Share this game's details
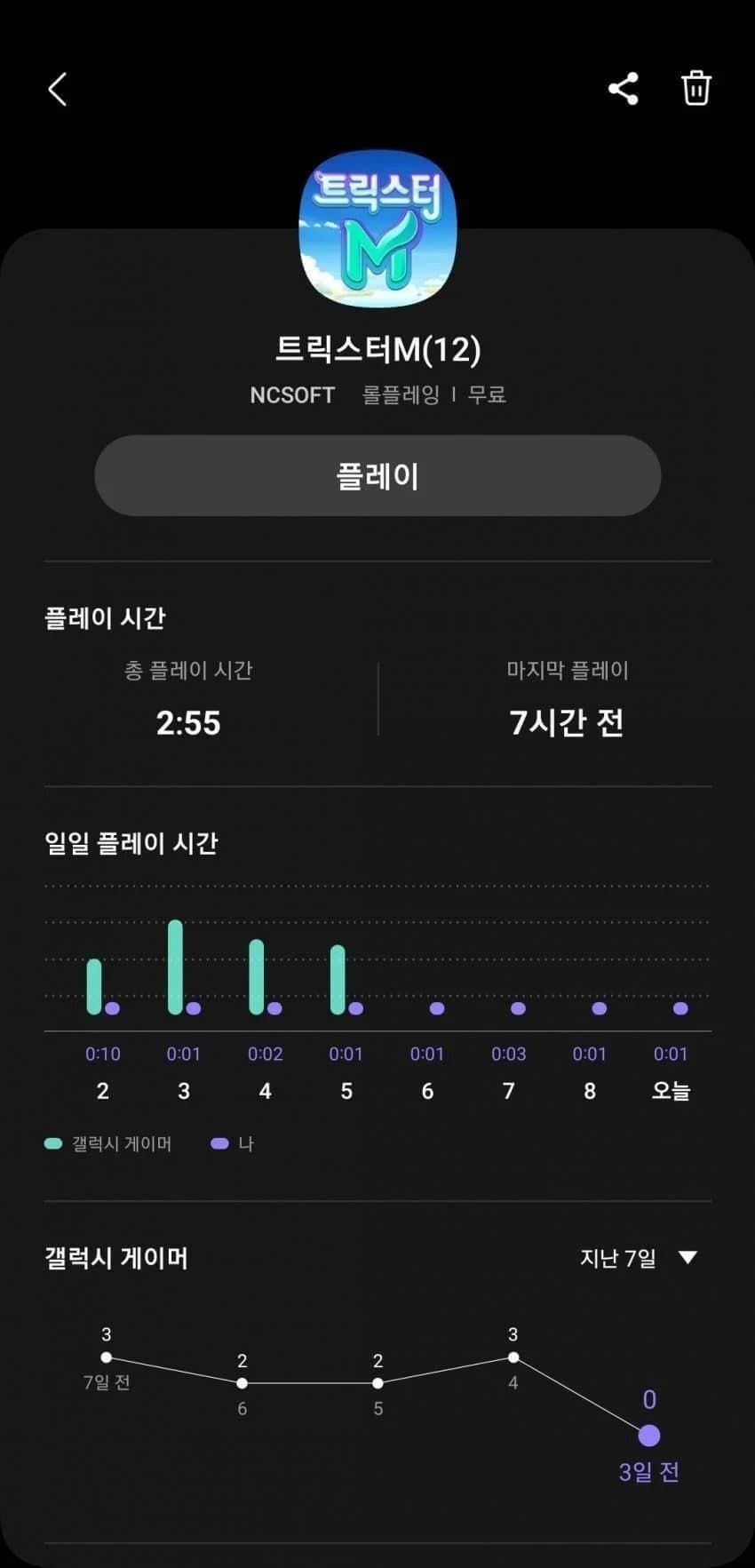The width and height of the screenshot is (755, 1568). click(624, 89)
